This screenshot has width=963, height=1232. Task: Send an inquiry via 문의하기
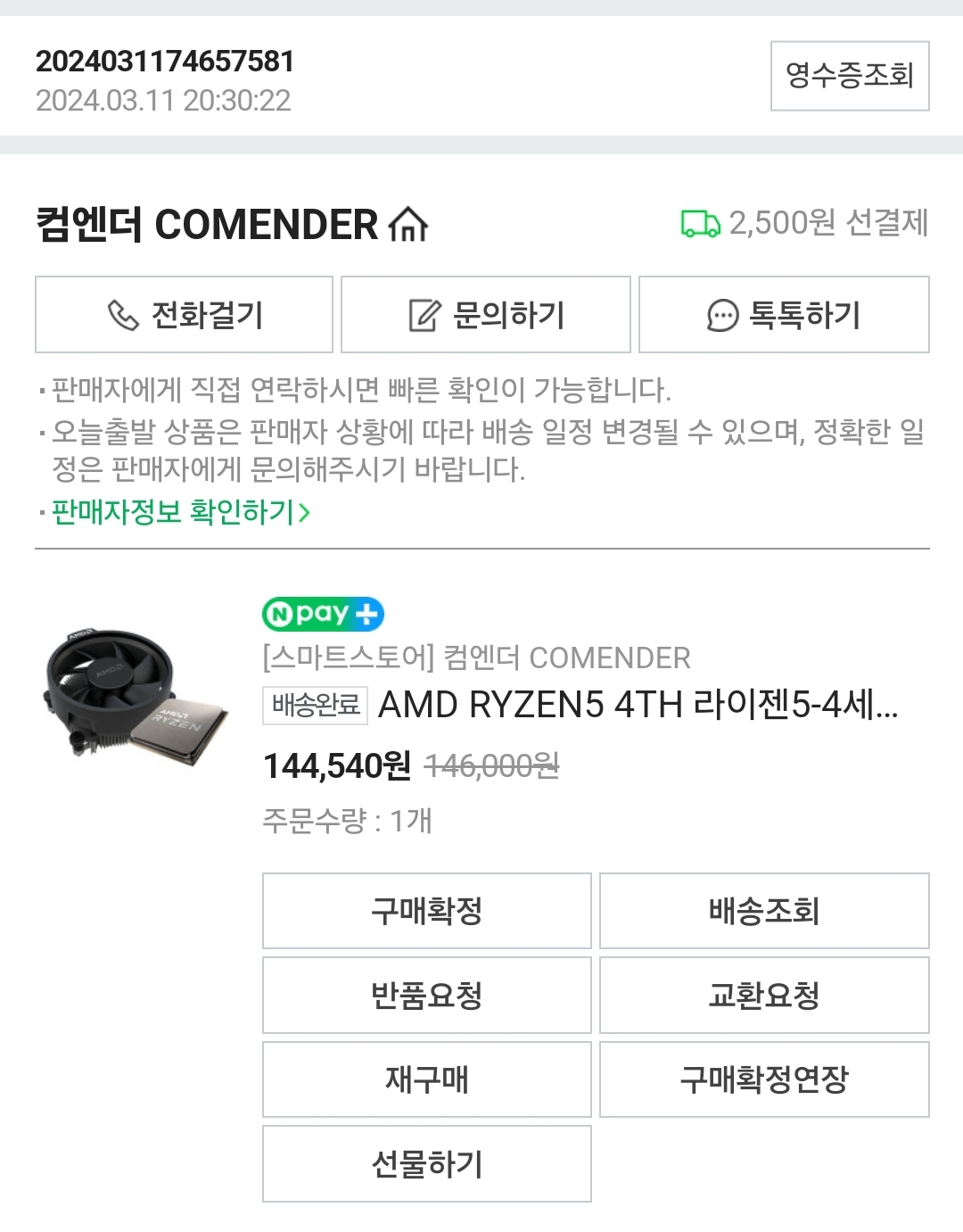click(x=486, y=315)
